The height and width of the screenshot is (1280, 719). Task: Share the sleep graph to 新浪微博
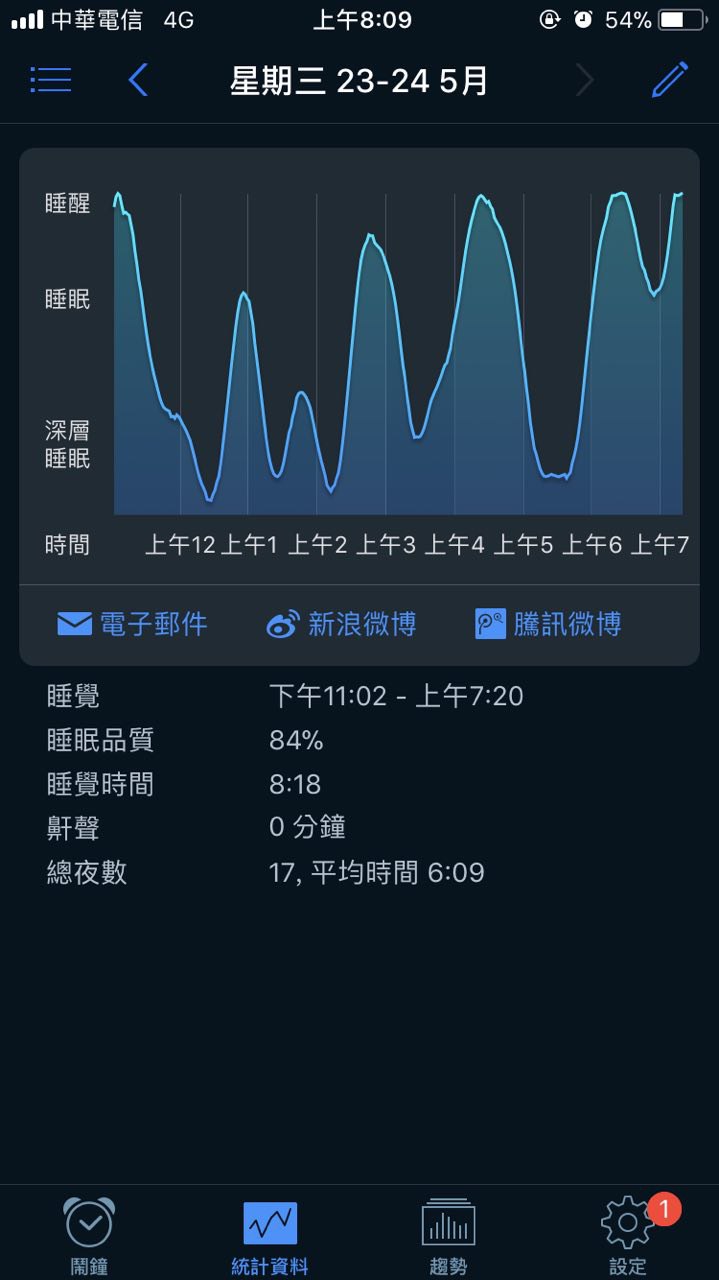341,624
